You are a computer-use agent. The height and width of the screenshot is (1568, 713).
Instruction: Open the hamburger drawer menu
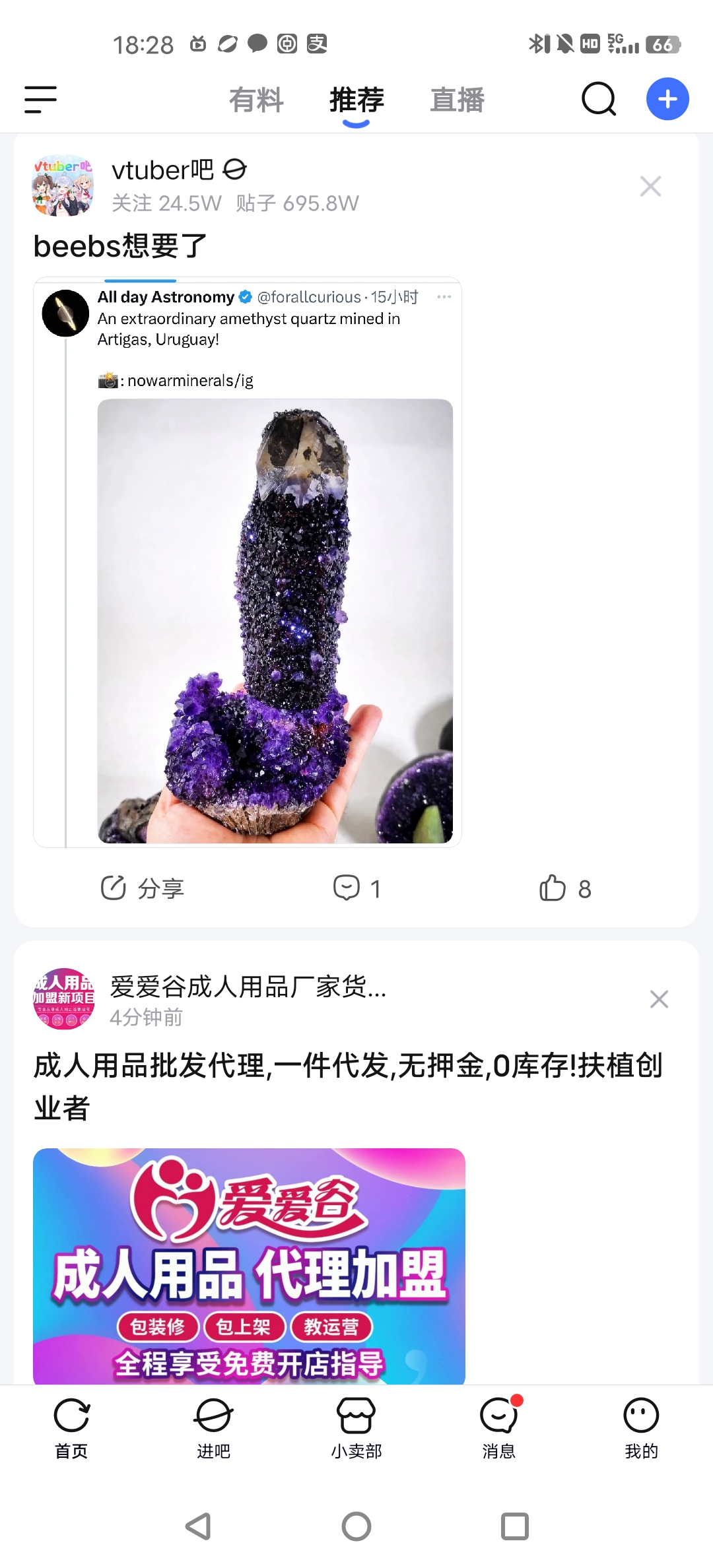coord(41,100)
